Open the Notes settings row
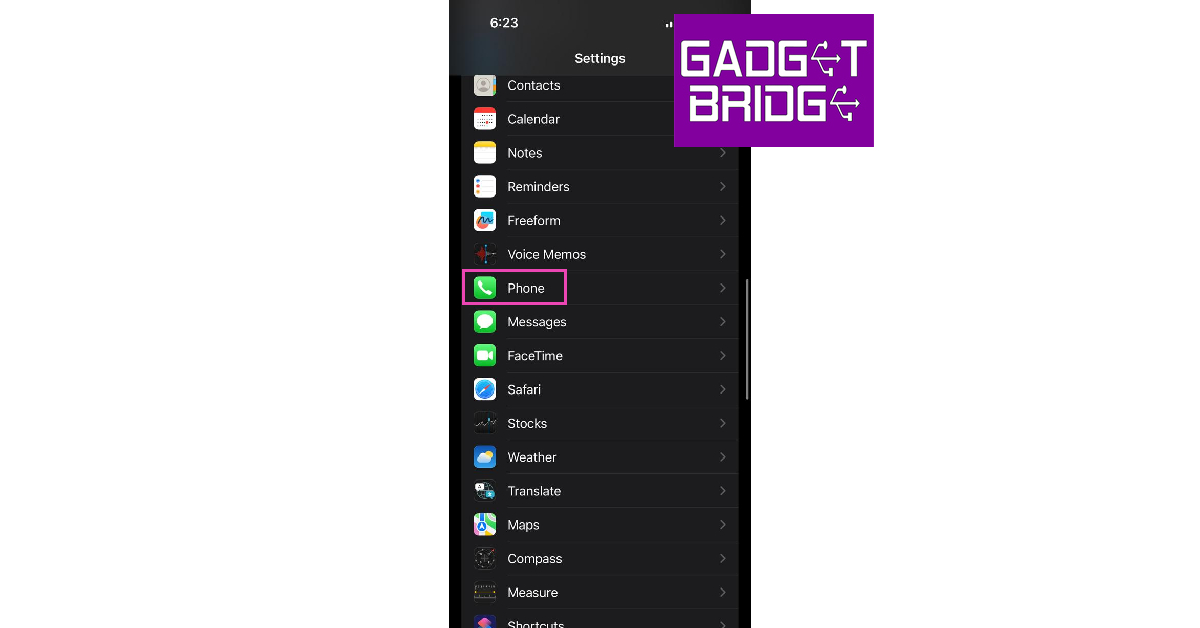This screenshot has width=1200, height=628. click(525, 153)
